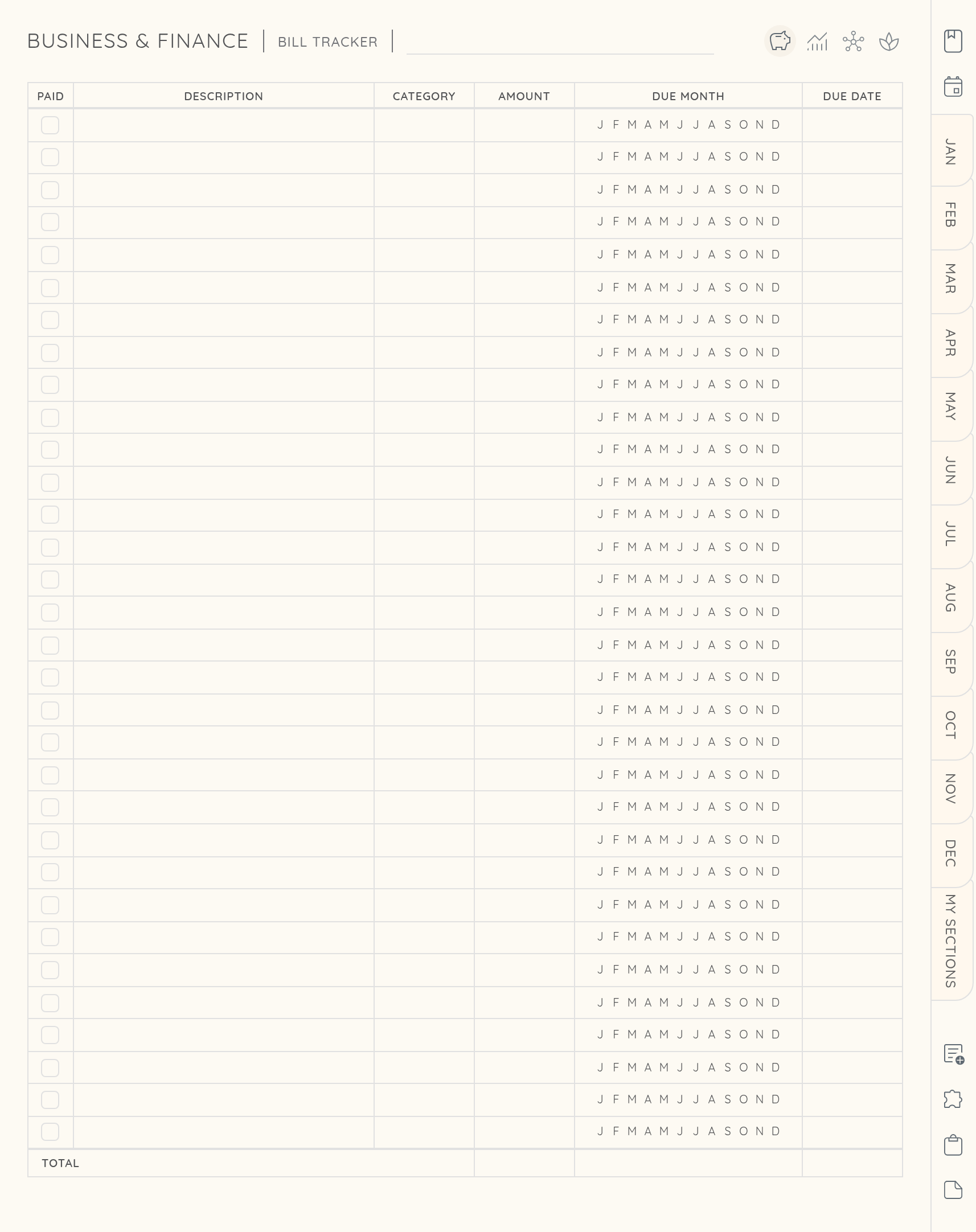976x1232 pixels.
Task: Open the calendar icon in the sidebar
Action: 953,87
